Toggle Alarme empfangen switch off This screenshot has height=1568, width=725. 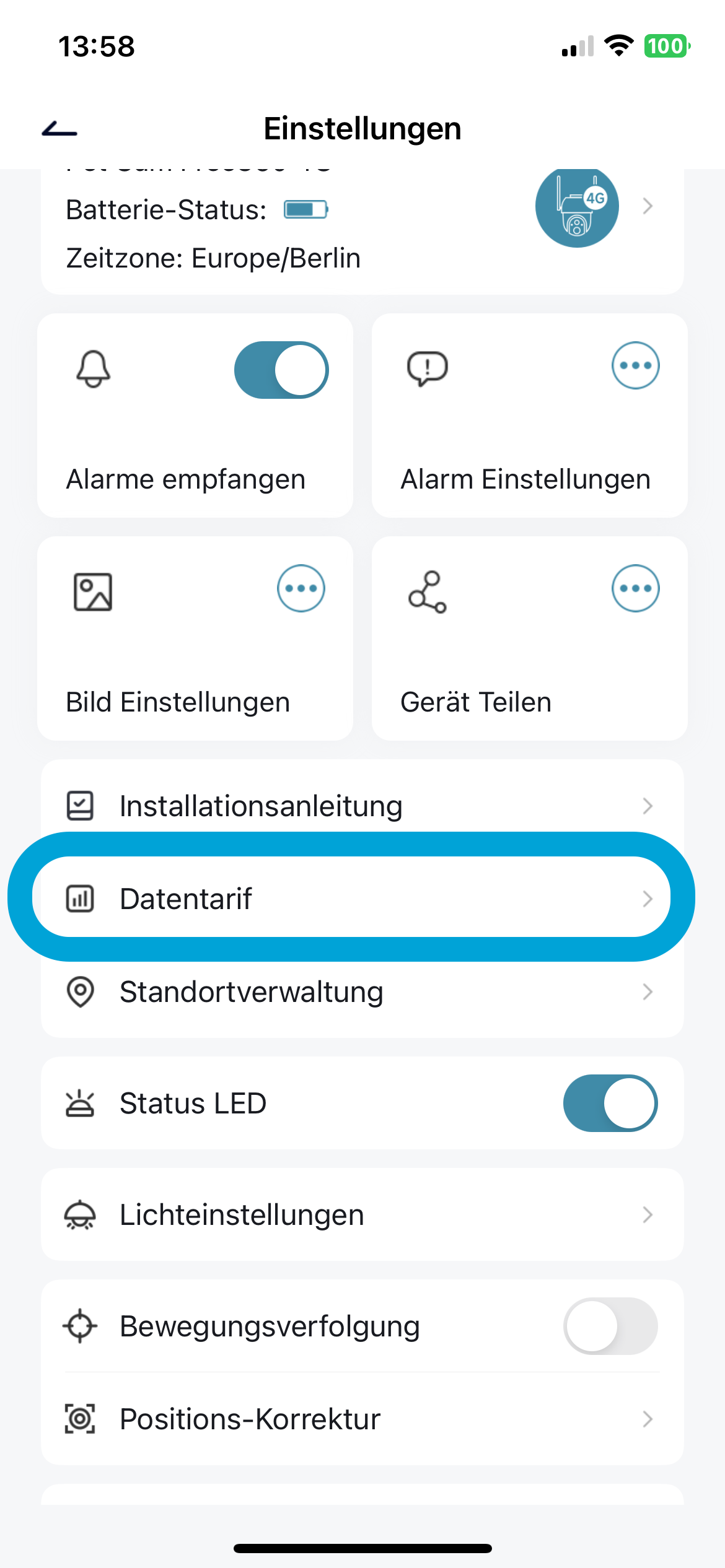pos(281,370)
